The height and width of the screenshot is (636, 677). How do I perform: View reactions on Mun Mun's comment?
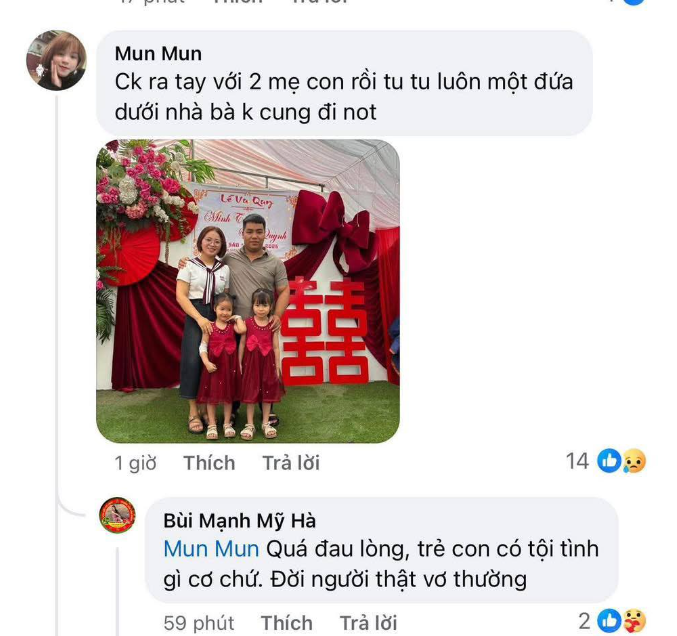[x=620, y=461]
